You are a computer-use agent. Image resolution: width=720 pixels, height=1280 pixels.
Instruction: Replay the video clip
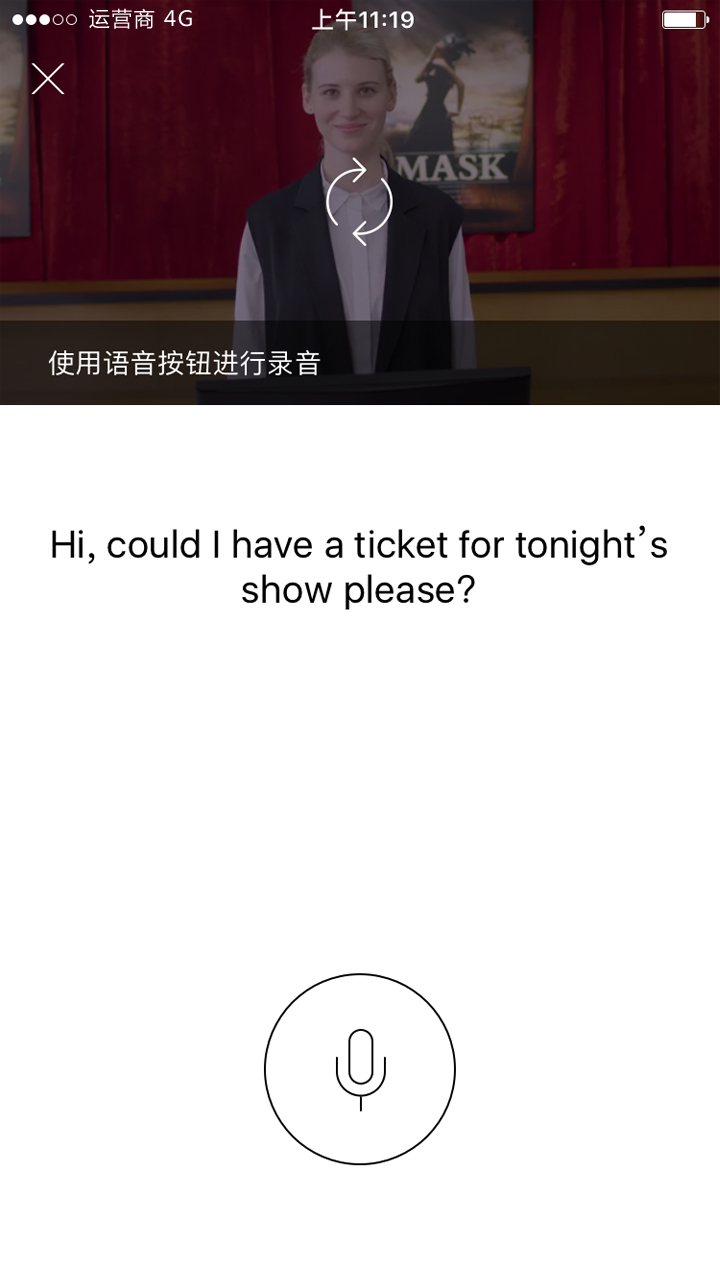pyautogui.click(x=359, y=202)
